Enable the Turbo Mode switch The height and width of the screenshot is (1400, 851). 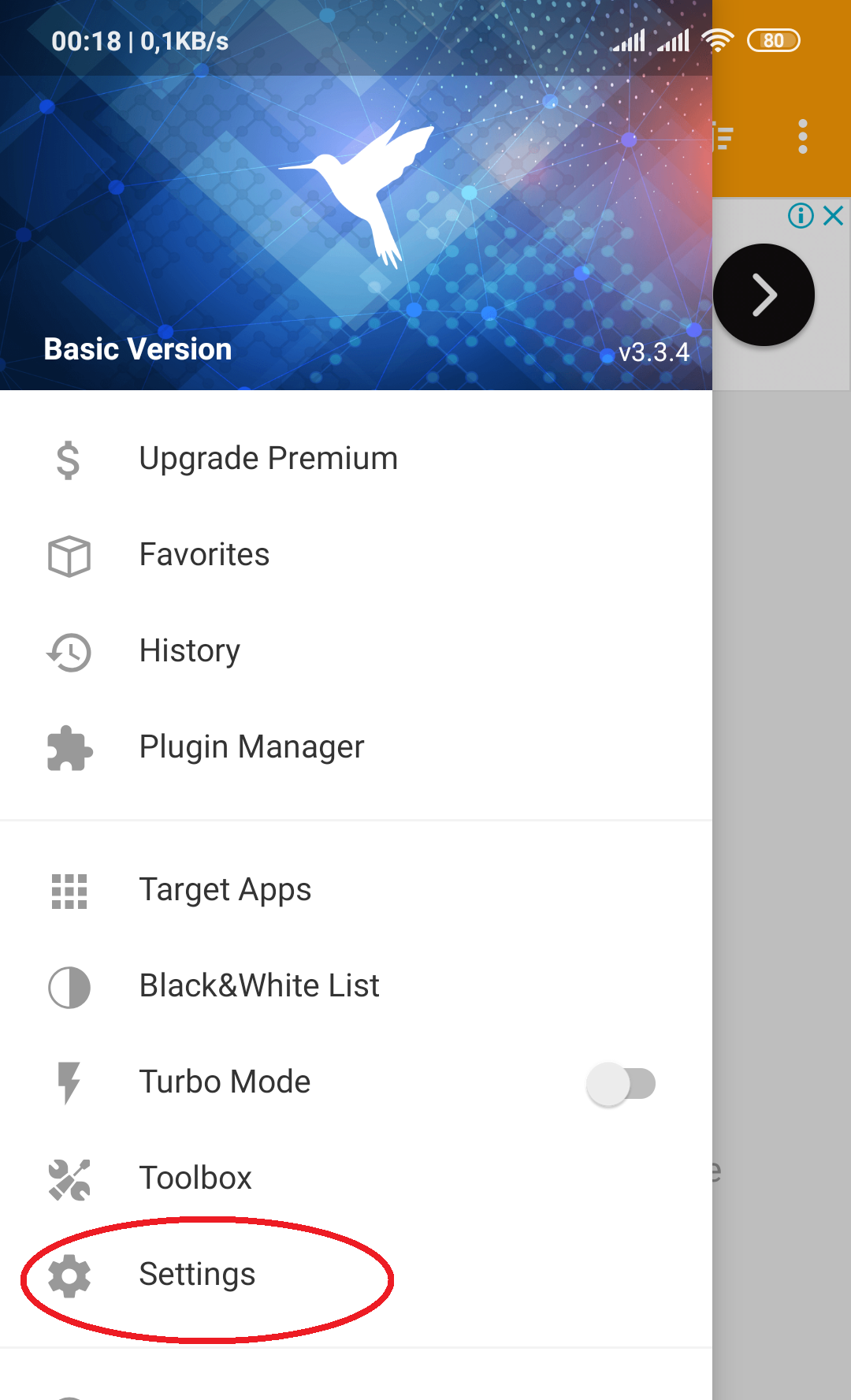click(621, 1084)
